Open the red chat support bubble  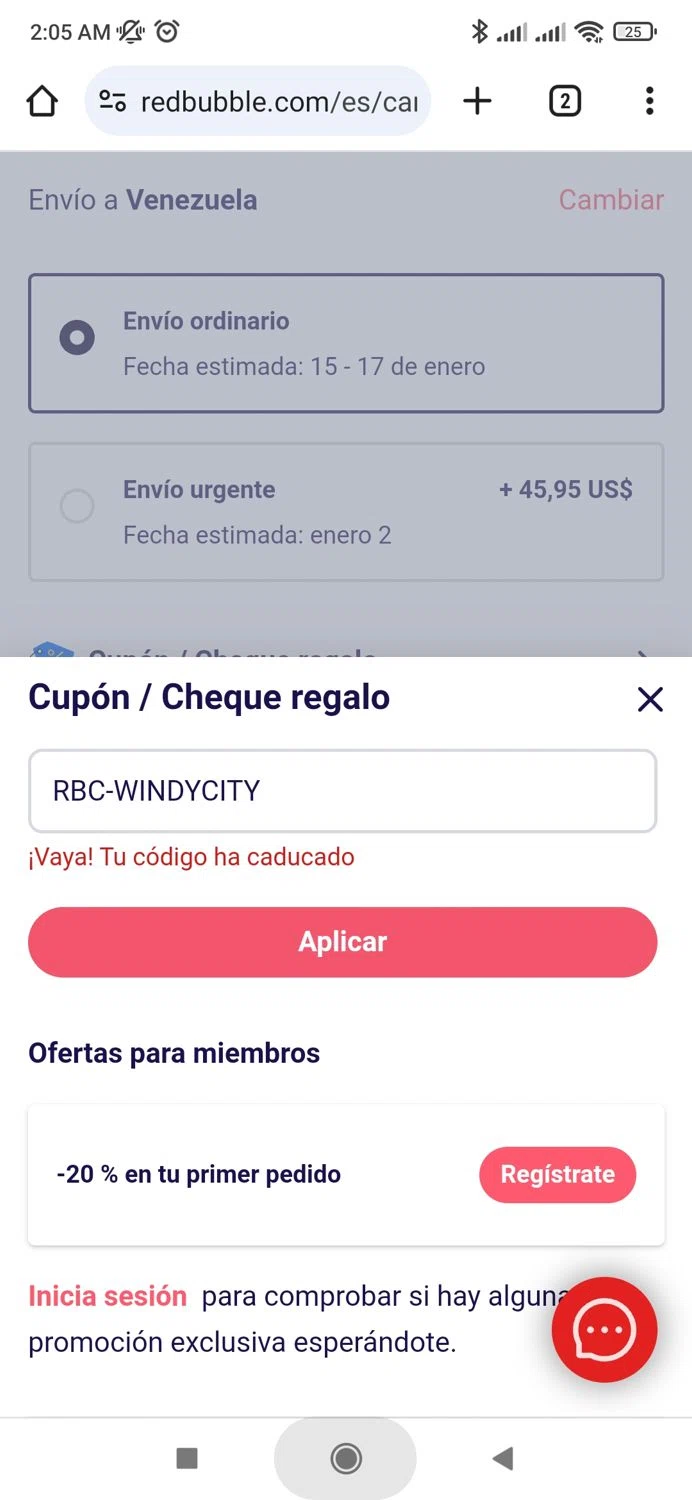pyautogui.click(x=604, y=1330)
